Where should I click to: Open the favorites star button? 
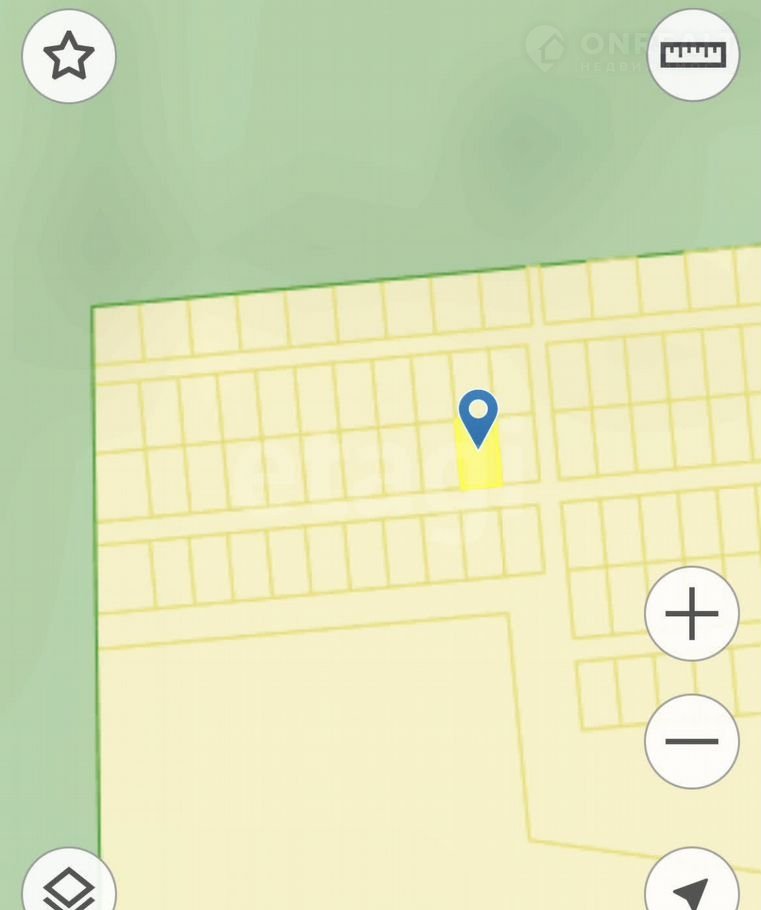69,56
